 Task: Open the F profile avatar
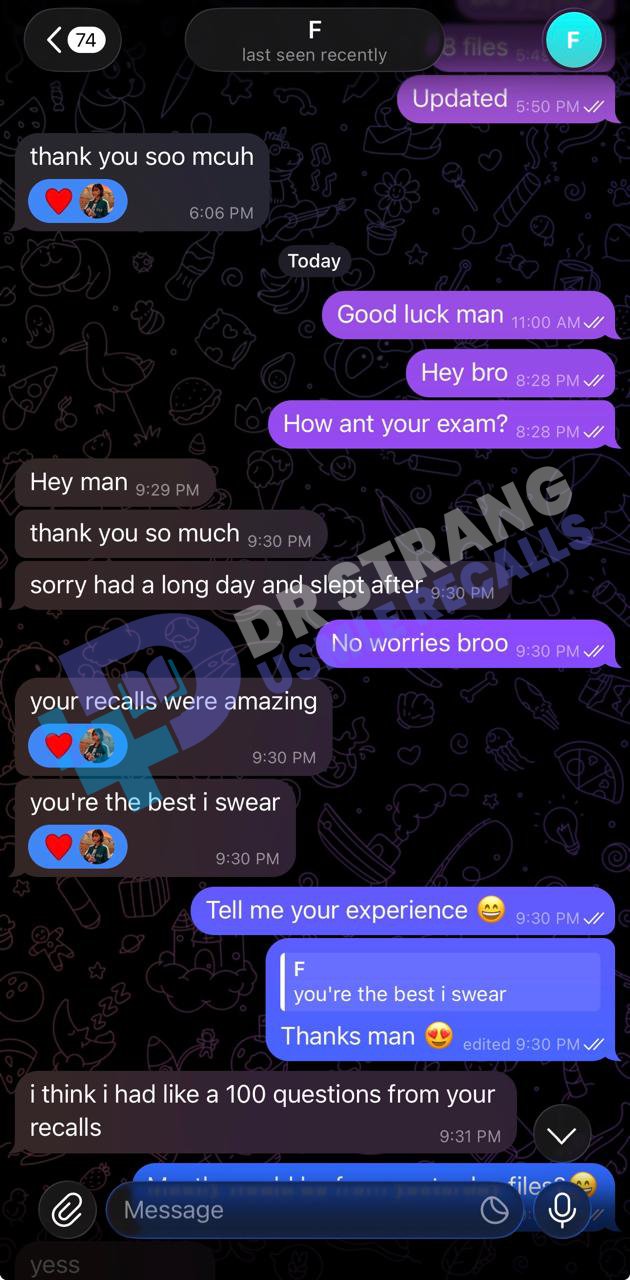[573, 40]
